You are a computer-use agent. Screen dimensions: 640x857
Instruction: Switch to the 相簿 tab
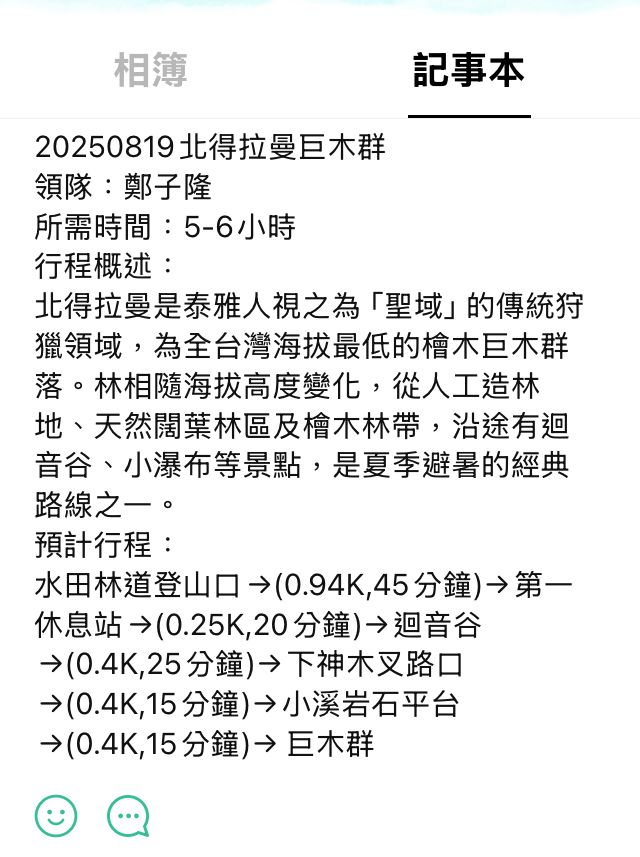pos(150,71)
